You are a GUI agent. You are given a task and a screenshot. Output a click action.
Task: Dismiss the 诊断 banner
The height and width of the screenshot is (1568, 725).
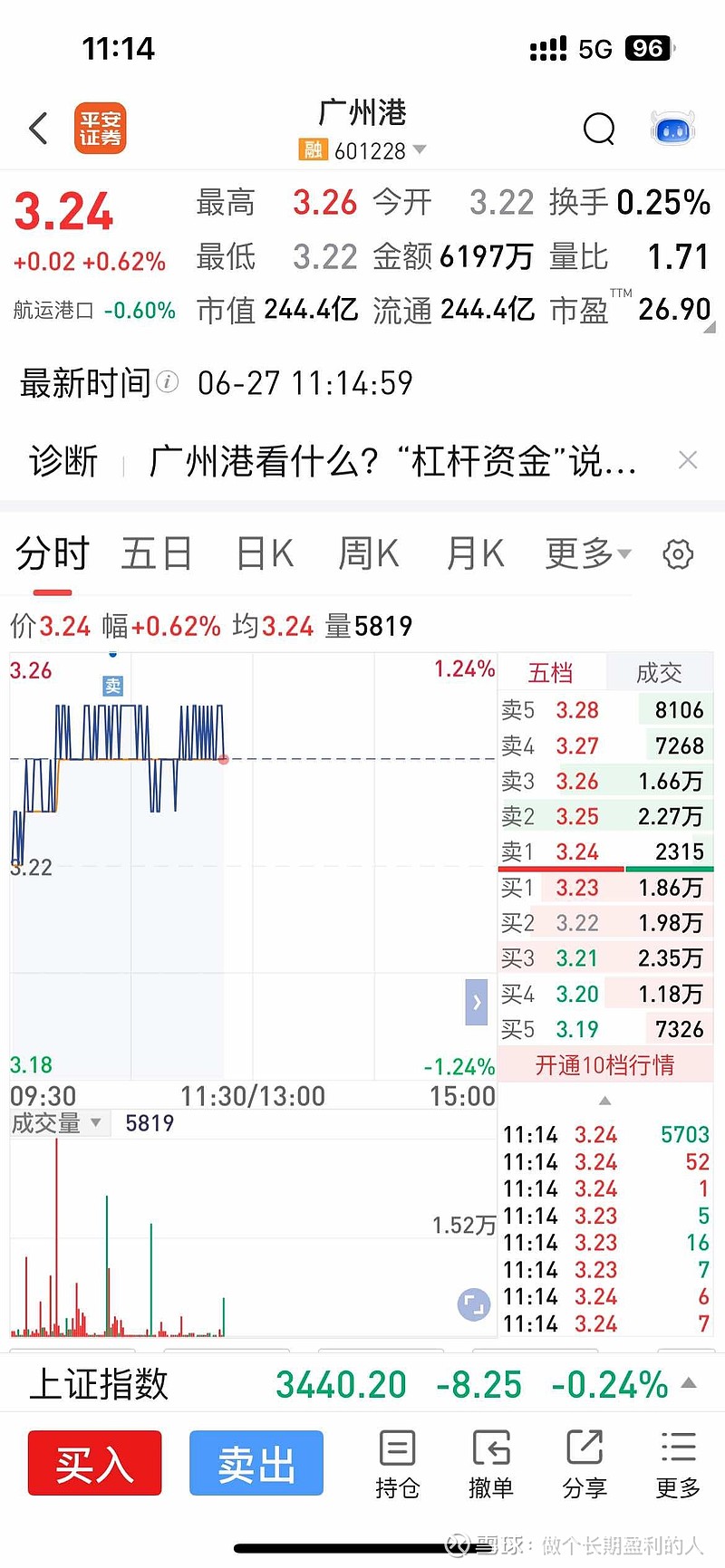pyautogui.click(x=688, y=460)
